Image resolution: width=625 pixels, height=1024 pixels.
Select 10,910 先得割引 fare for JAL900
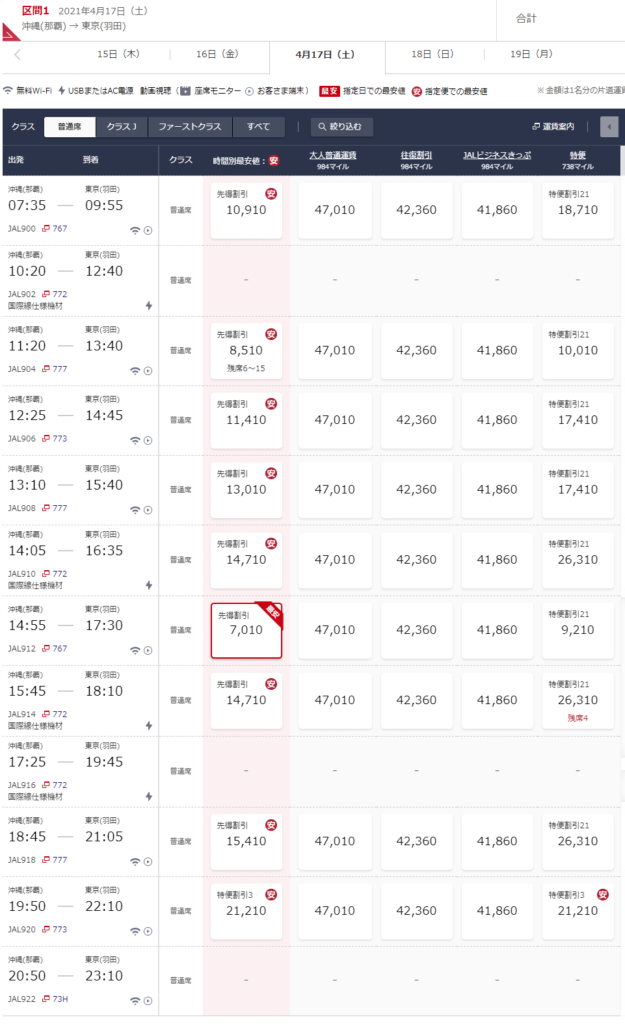(x=246, y=210)
